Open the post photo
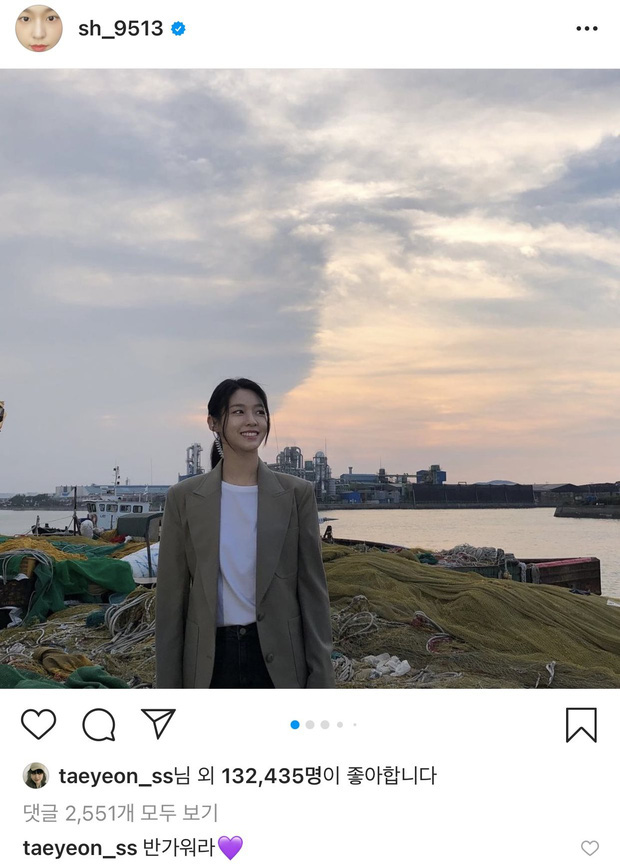This screenshot has height=866, width=620. (310, 378)
